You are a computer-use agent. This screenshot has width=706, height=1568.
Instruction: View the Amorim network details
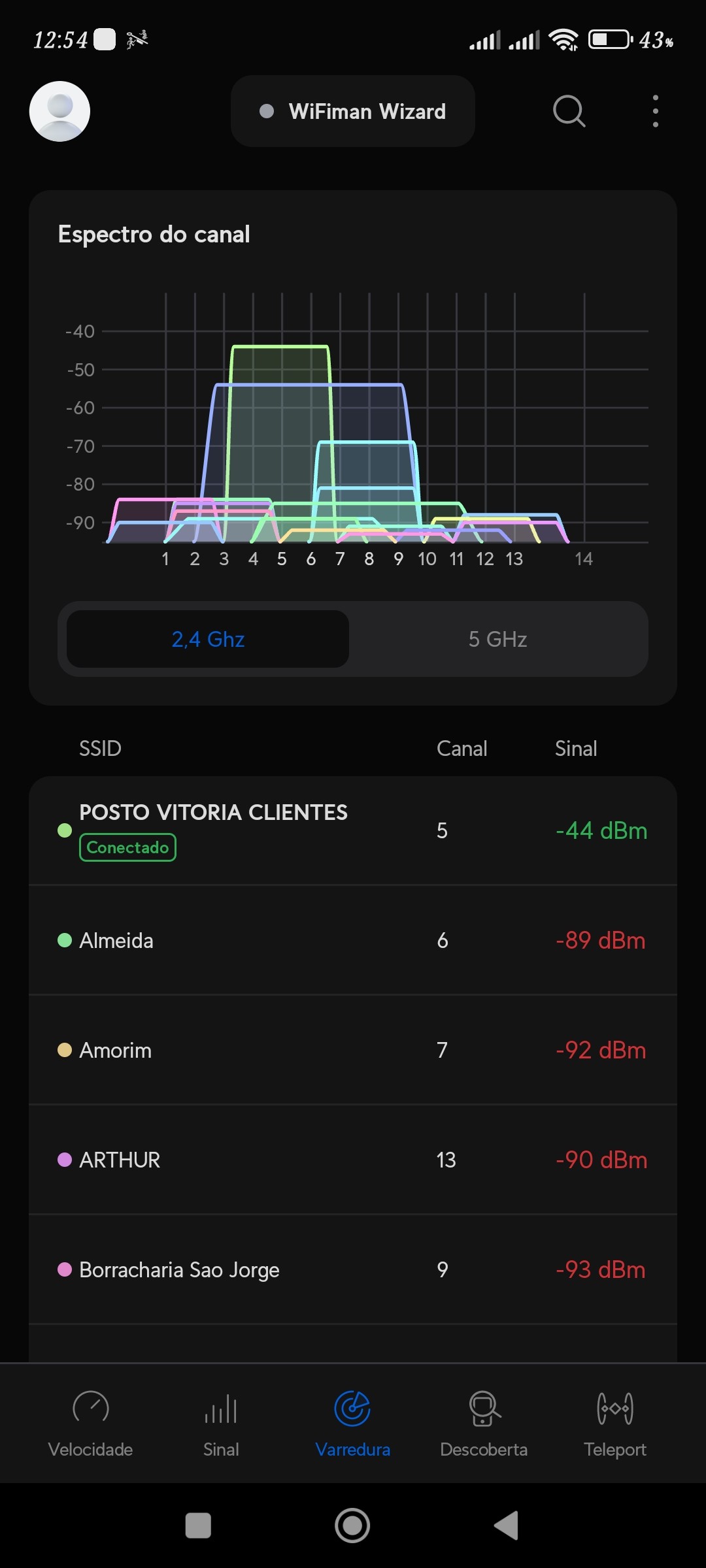pyautogui.click(x=353, y=1050)
